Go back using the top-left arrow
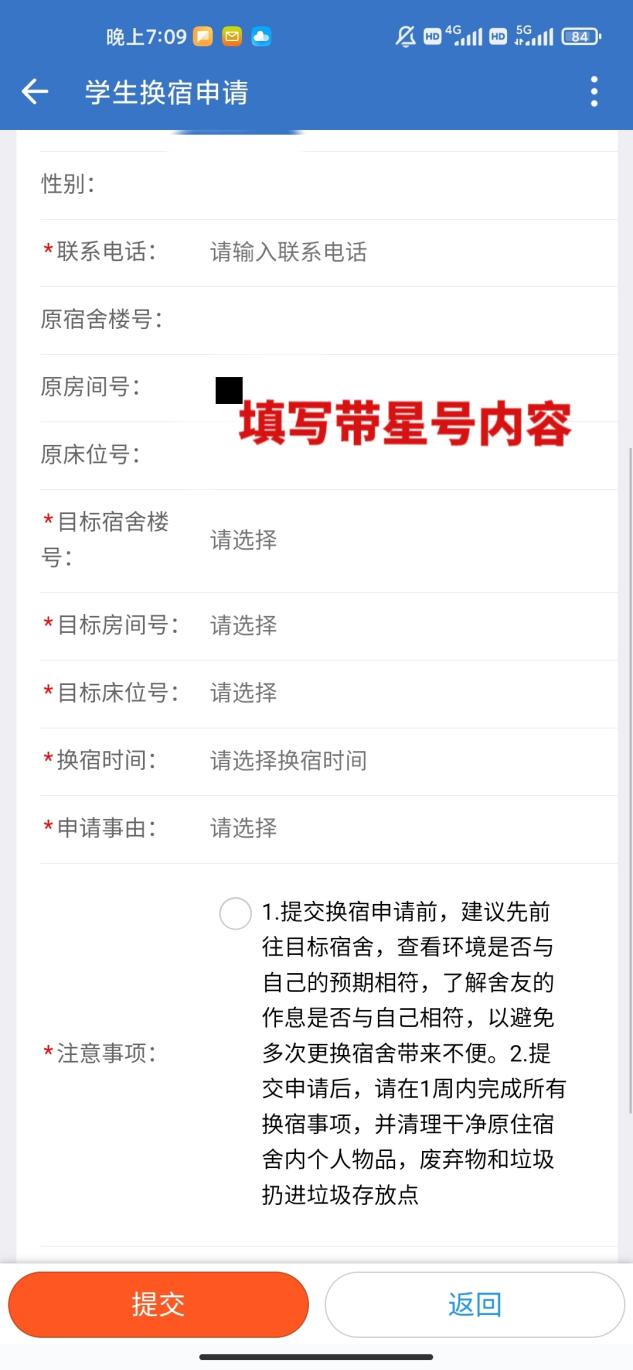The height and width of the screenshot is (1370, 633). point(35,93)
